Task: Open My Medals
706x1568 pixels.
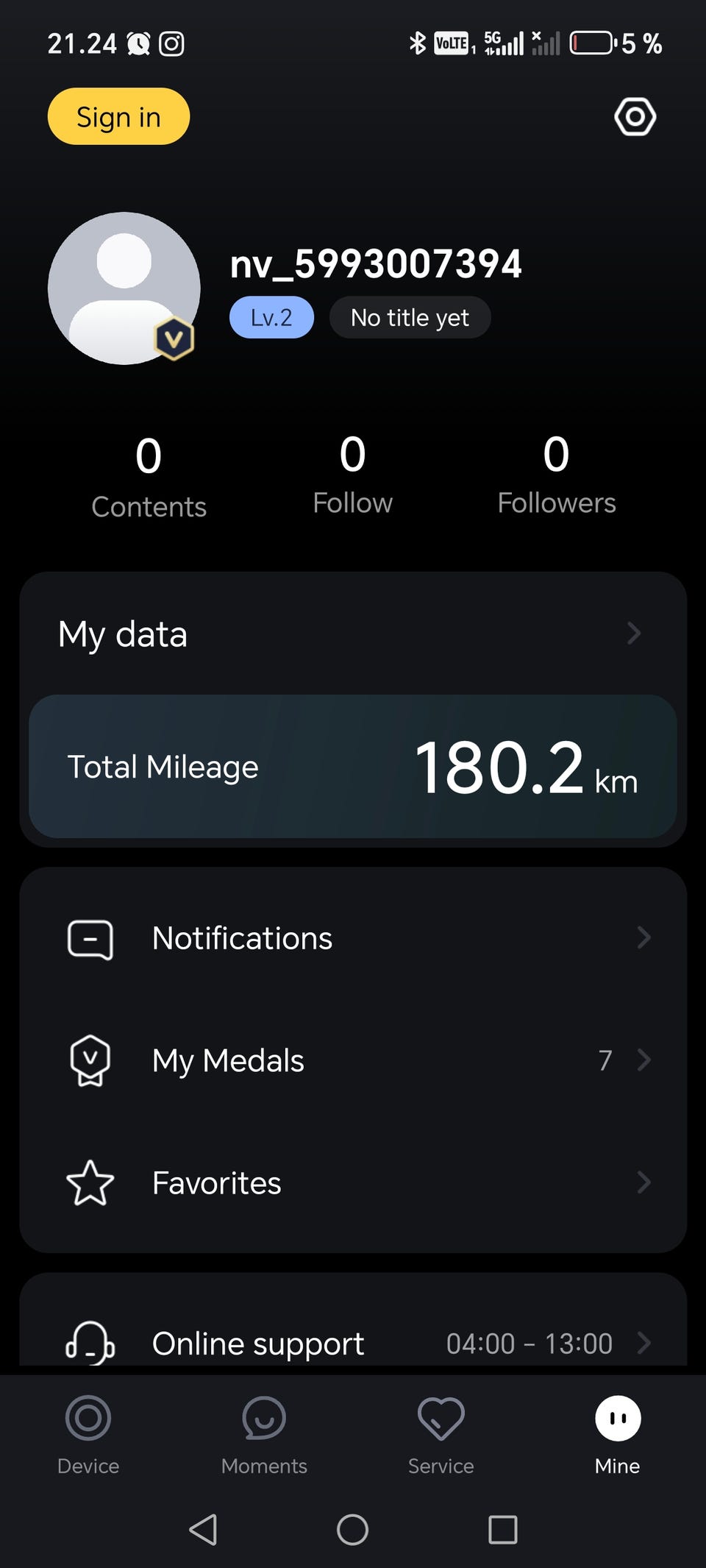Action: click(353, 1060)
